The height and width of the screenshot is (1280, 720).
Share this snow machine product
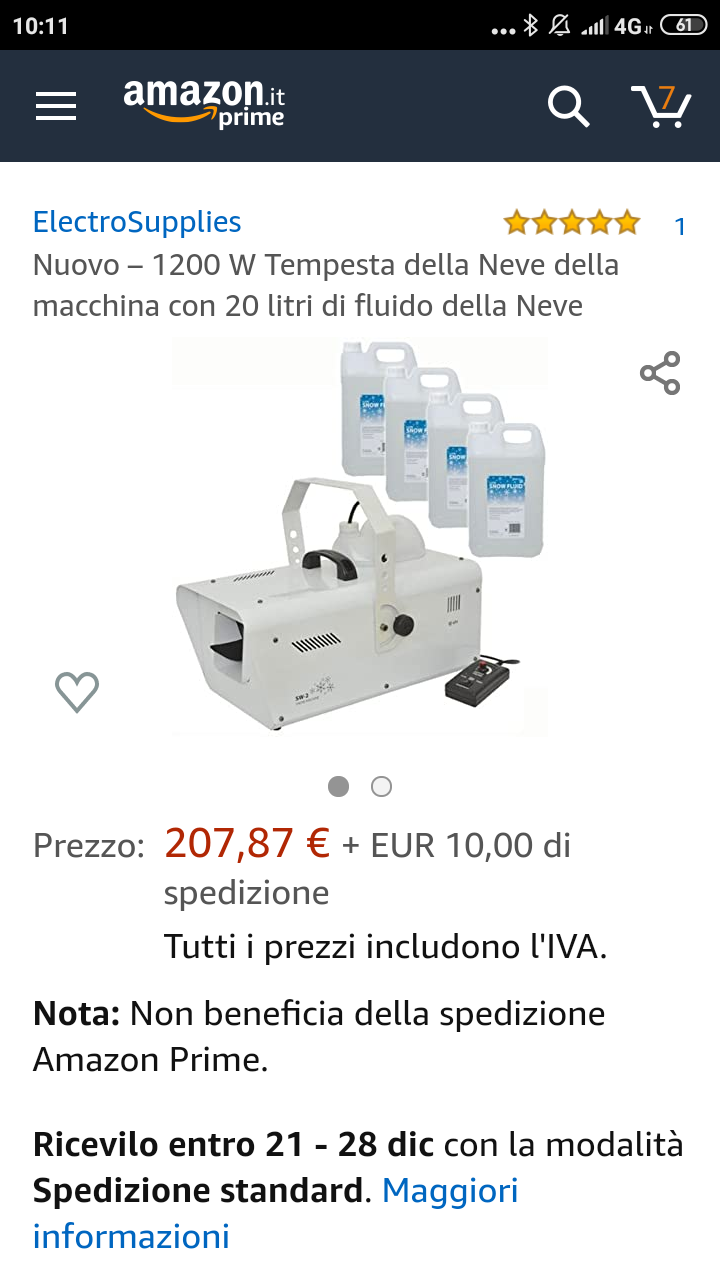tap(660, 373)
